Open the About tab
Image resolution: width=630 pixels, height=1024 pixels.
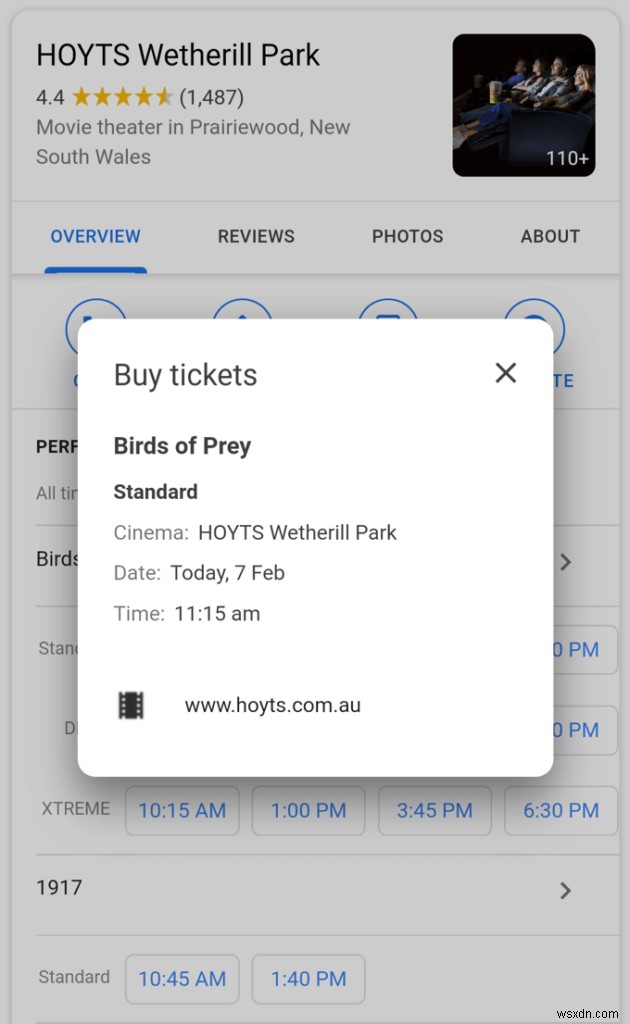pyautogui.click(x=550, y=237)
